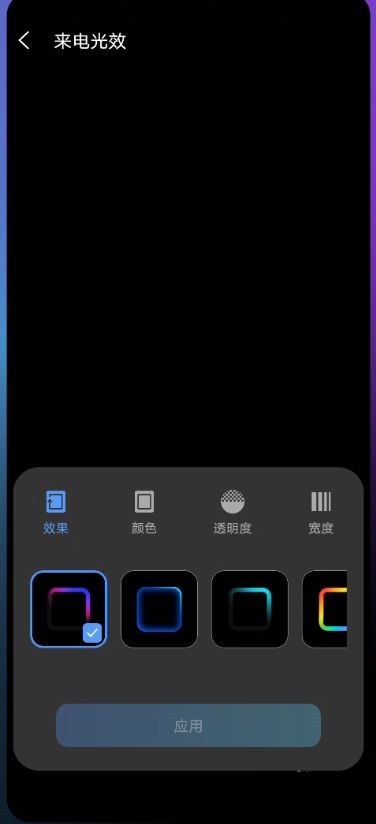Switch to the 效果 tab

(x=56, y=512)
